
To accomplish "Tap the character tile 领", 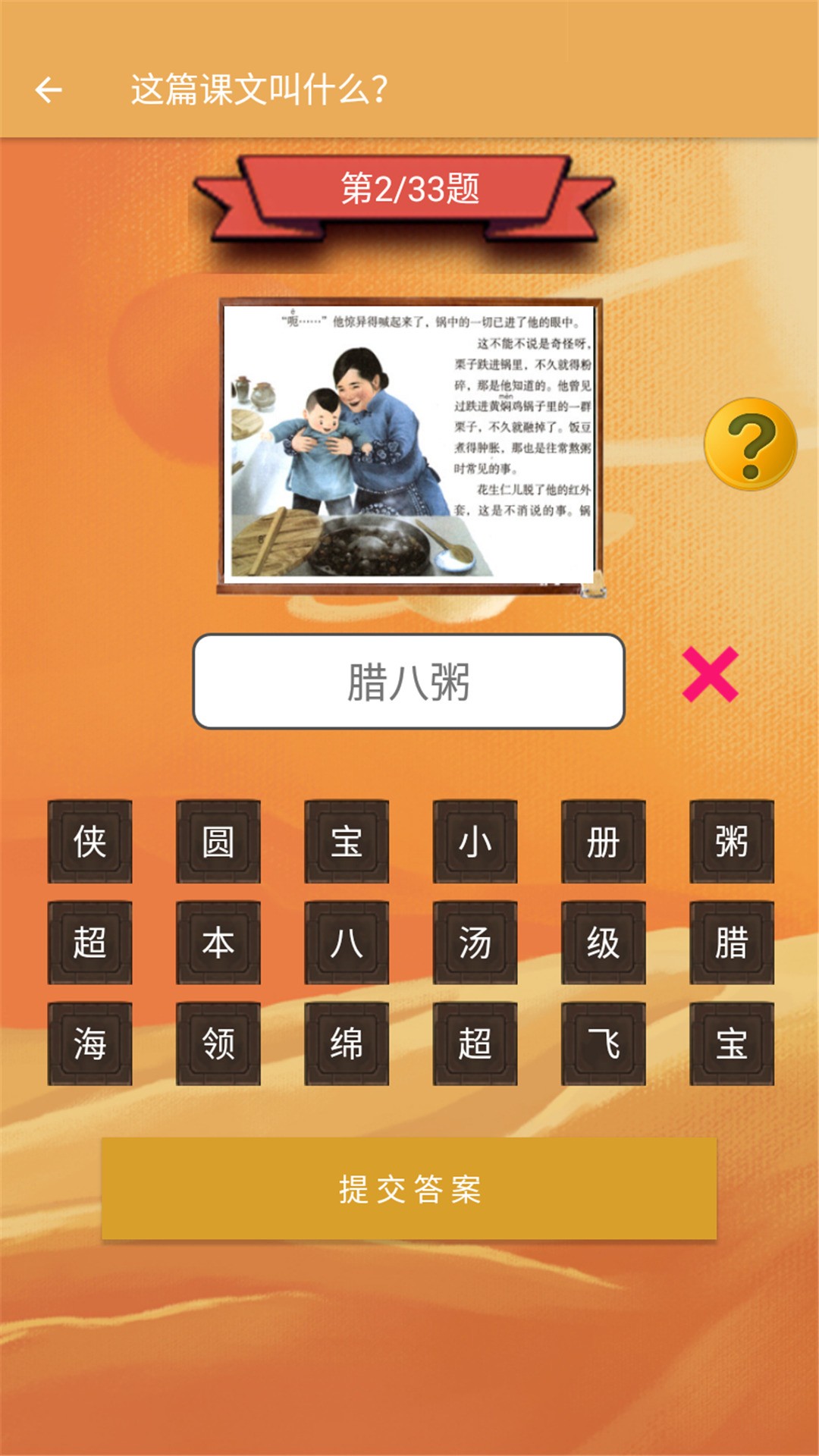I will (x=218, y=1043).
